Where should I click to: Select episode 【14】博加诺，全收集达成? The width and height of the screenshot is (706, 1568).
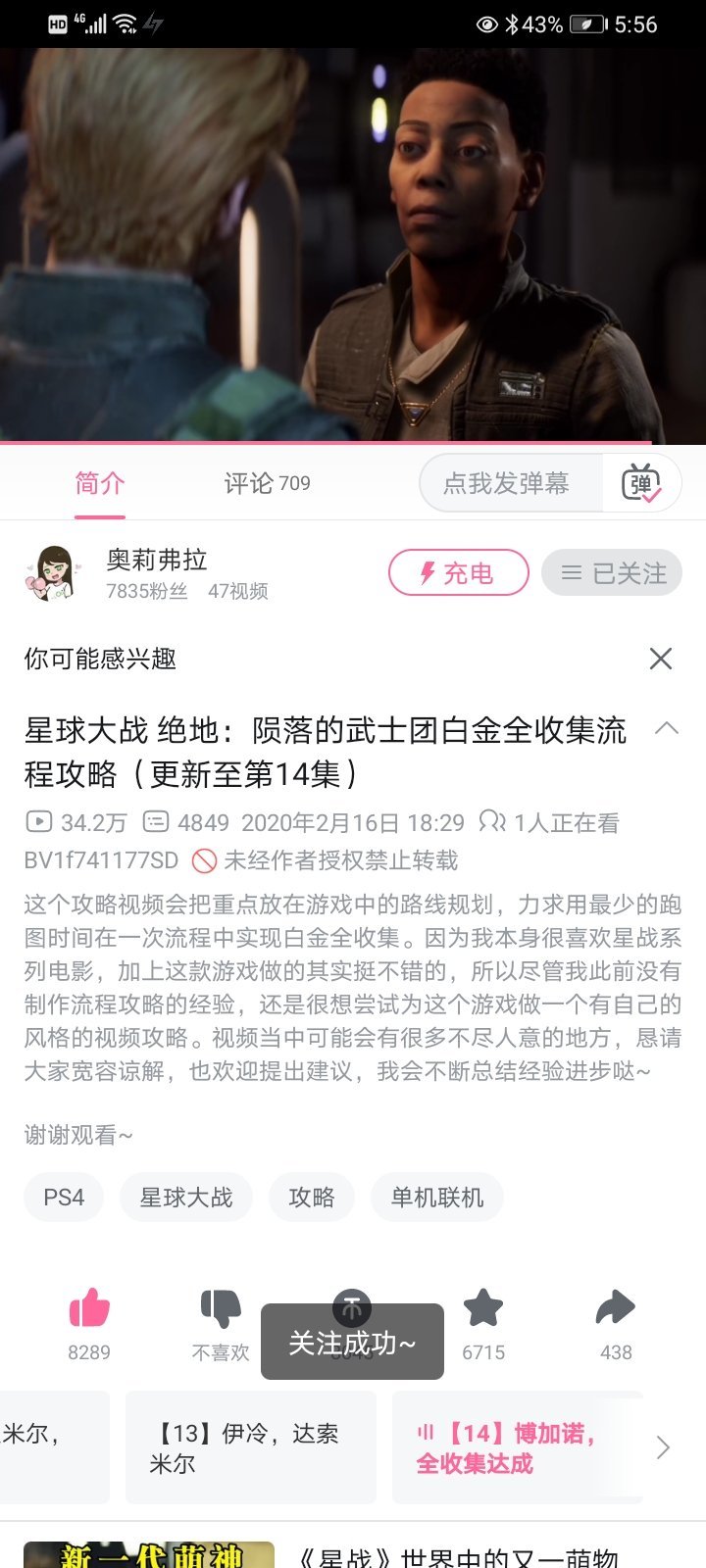[x=517, y=1447]
